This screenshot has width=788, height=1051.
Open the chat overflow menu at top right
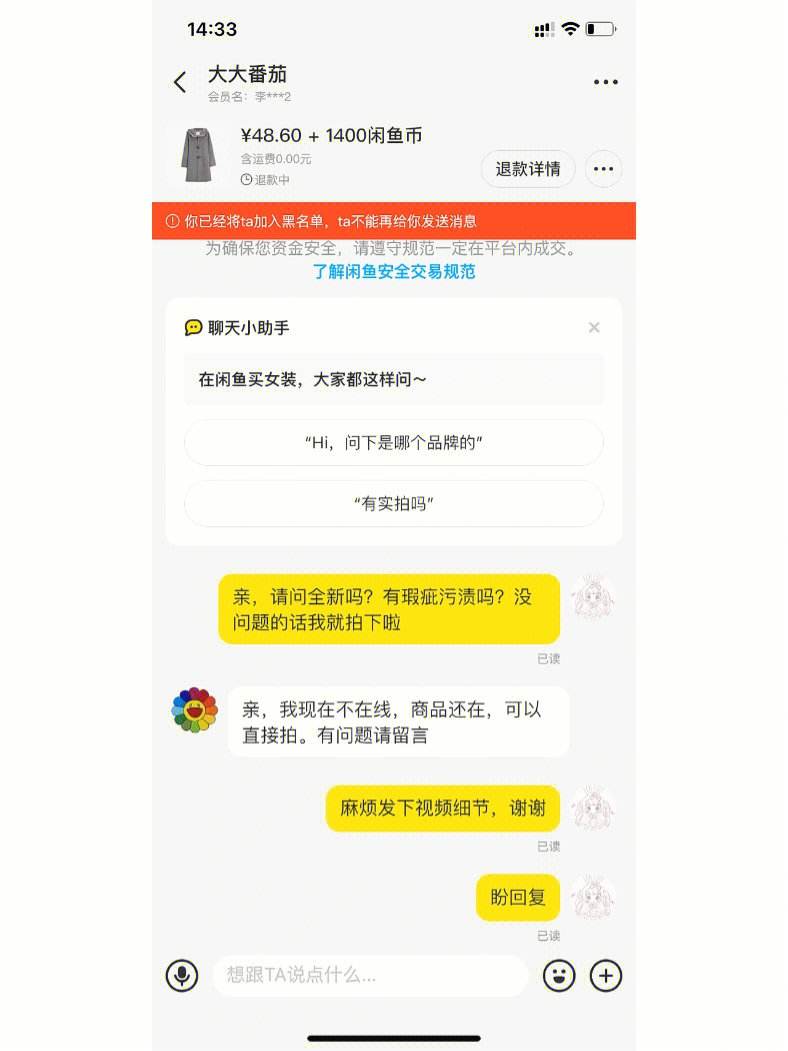pyautogui.click(x=605, y=83)
